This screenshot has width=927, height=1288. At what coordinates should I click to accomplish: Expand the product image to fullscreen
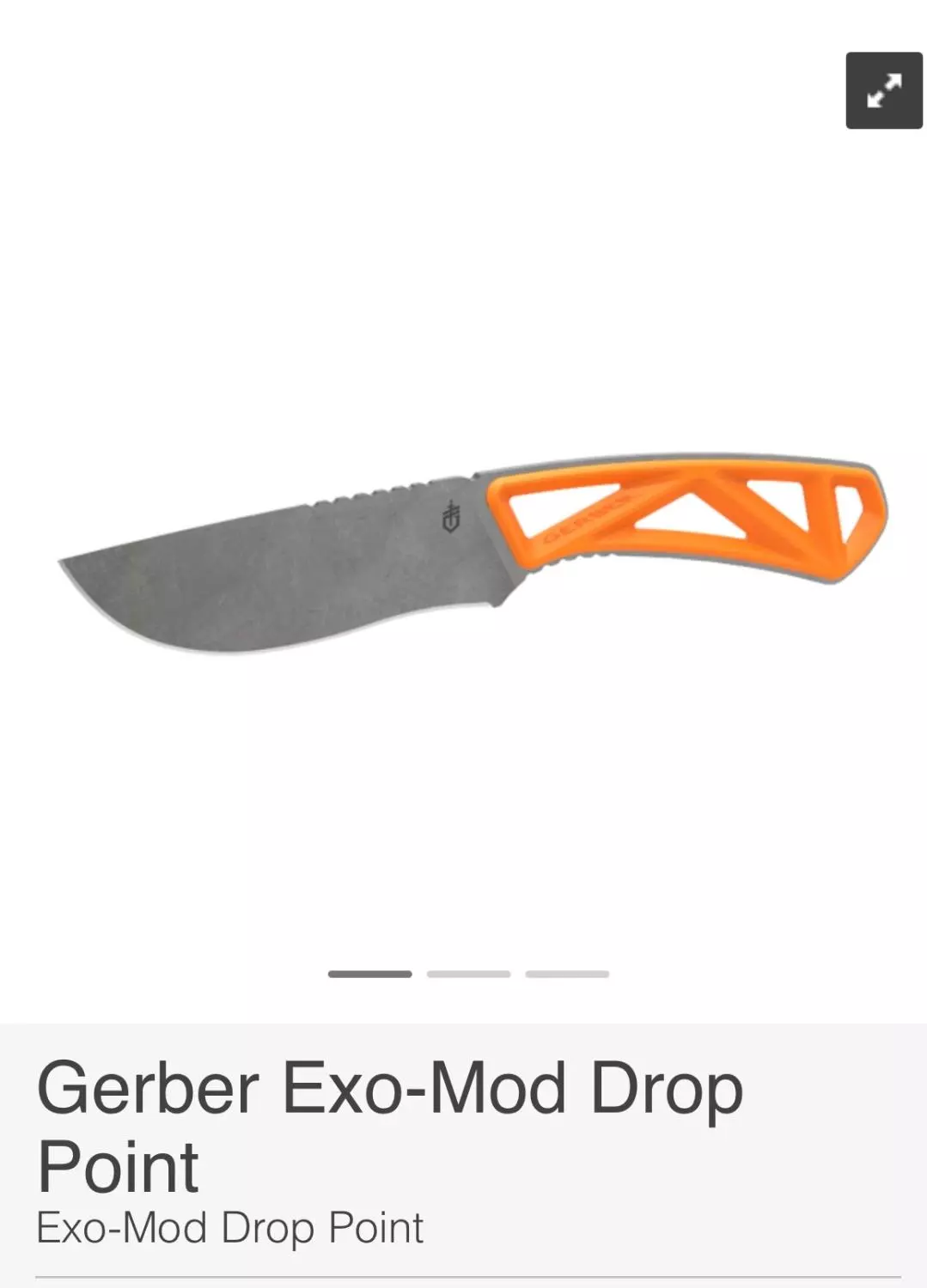[883, 90]
